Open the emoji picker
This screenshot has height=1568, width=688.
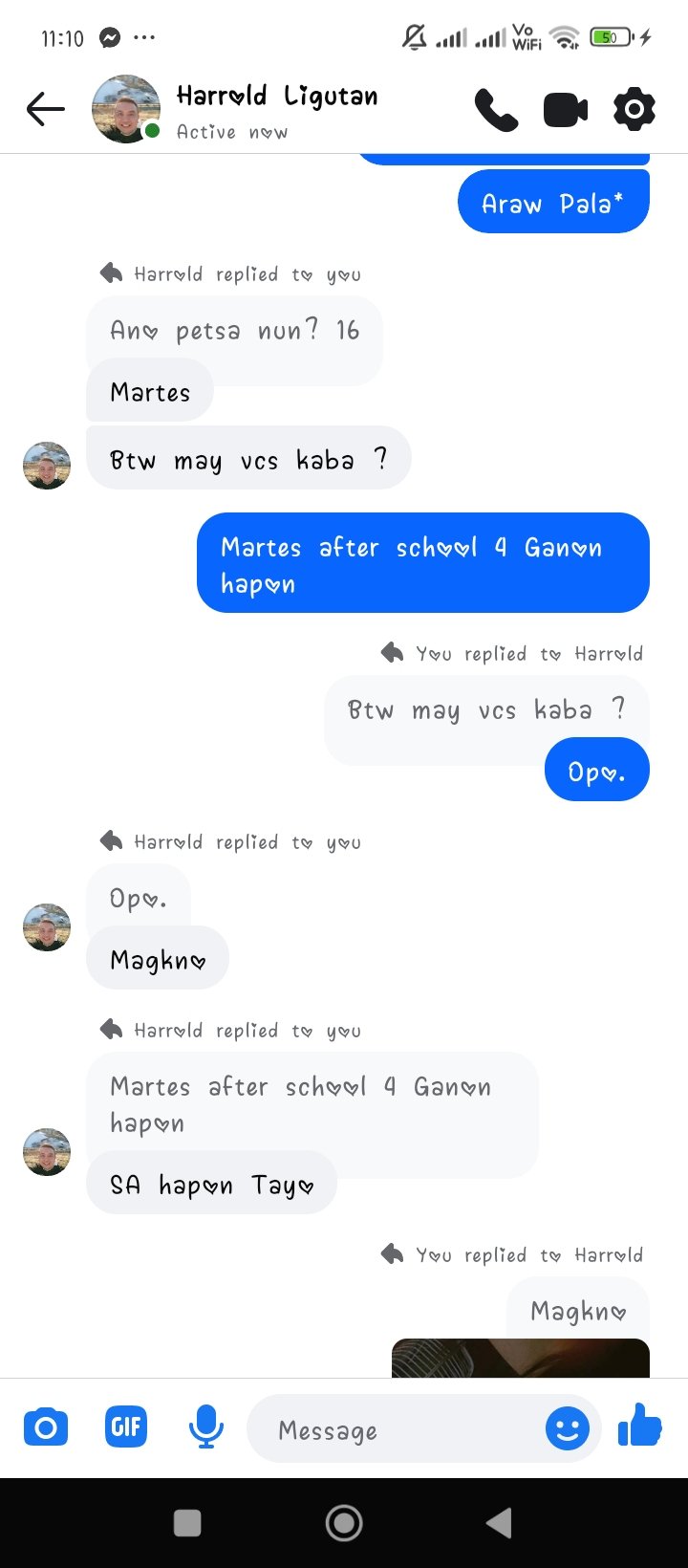click(567, 1429)
